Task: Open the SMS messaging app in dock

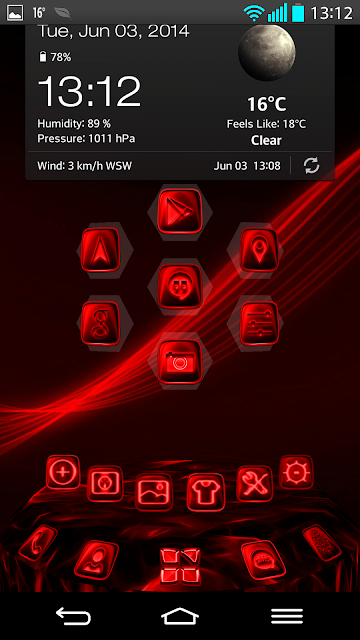Action: pos(263,560)
